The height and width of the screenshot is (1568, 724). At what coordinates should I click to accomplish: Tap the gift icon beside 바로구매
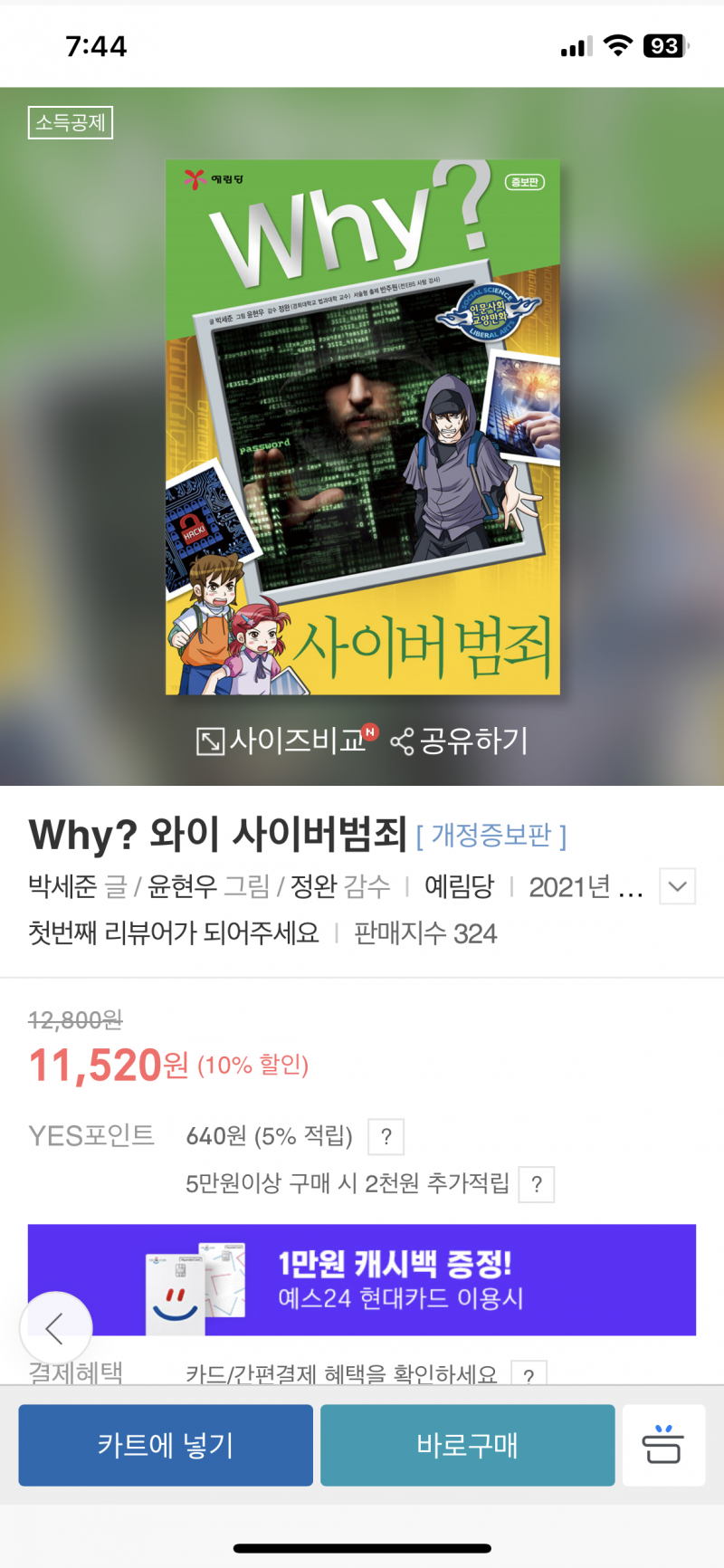click(x=662, y=1445)
